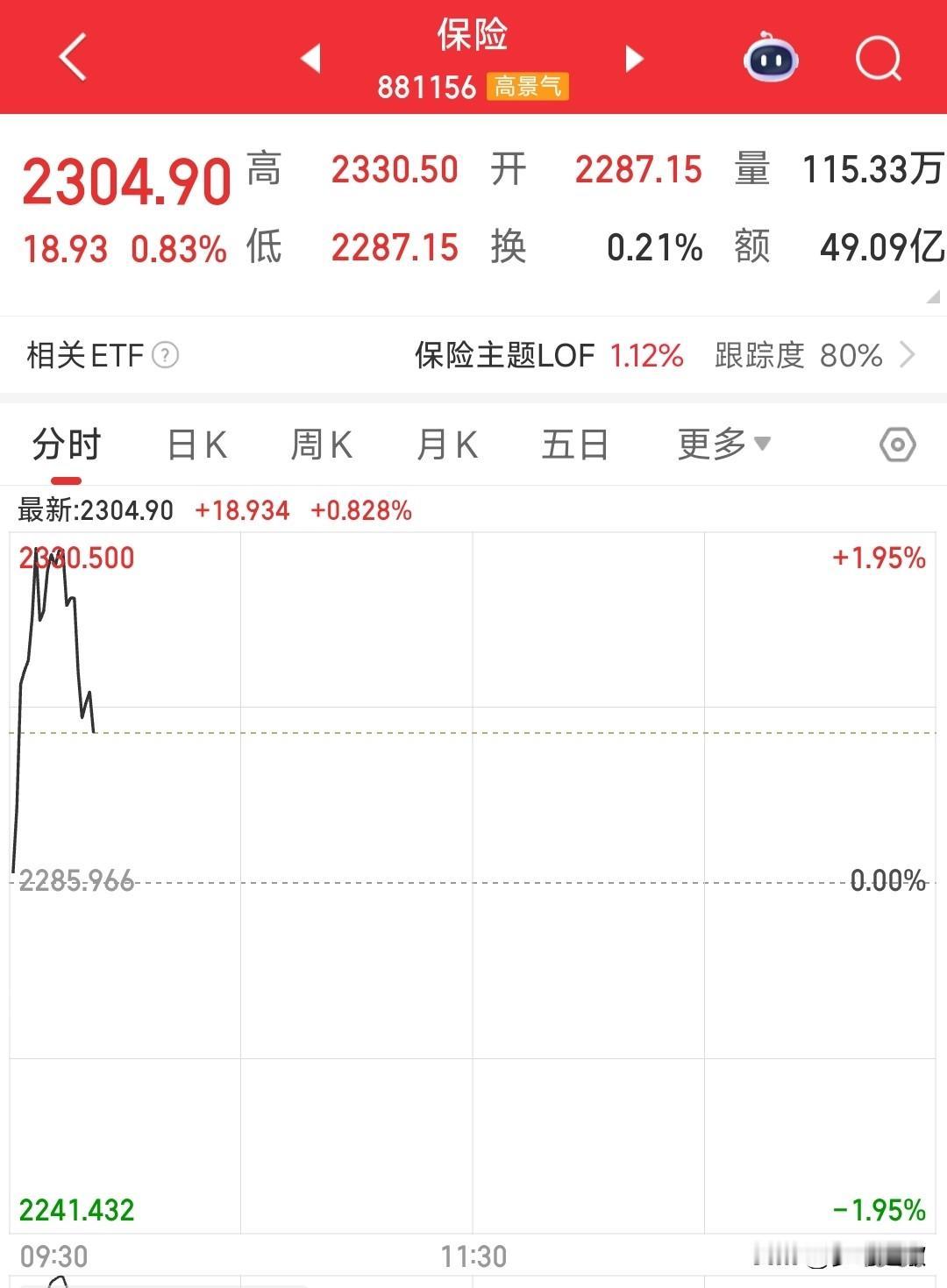Go to next sector with right arrow
The width and height of the screenshot is (947, 1288).
tap(633, 58)
